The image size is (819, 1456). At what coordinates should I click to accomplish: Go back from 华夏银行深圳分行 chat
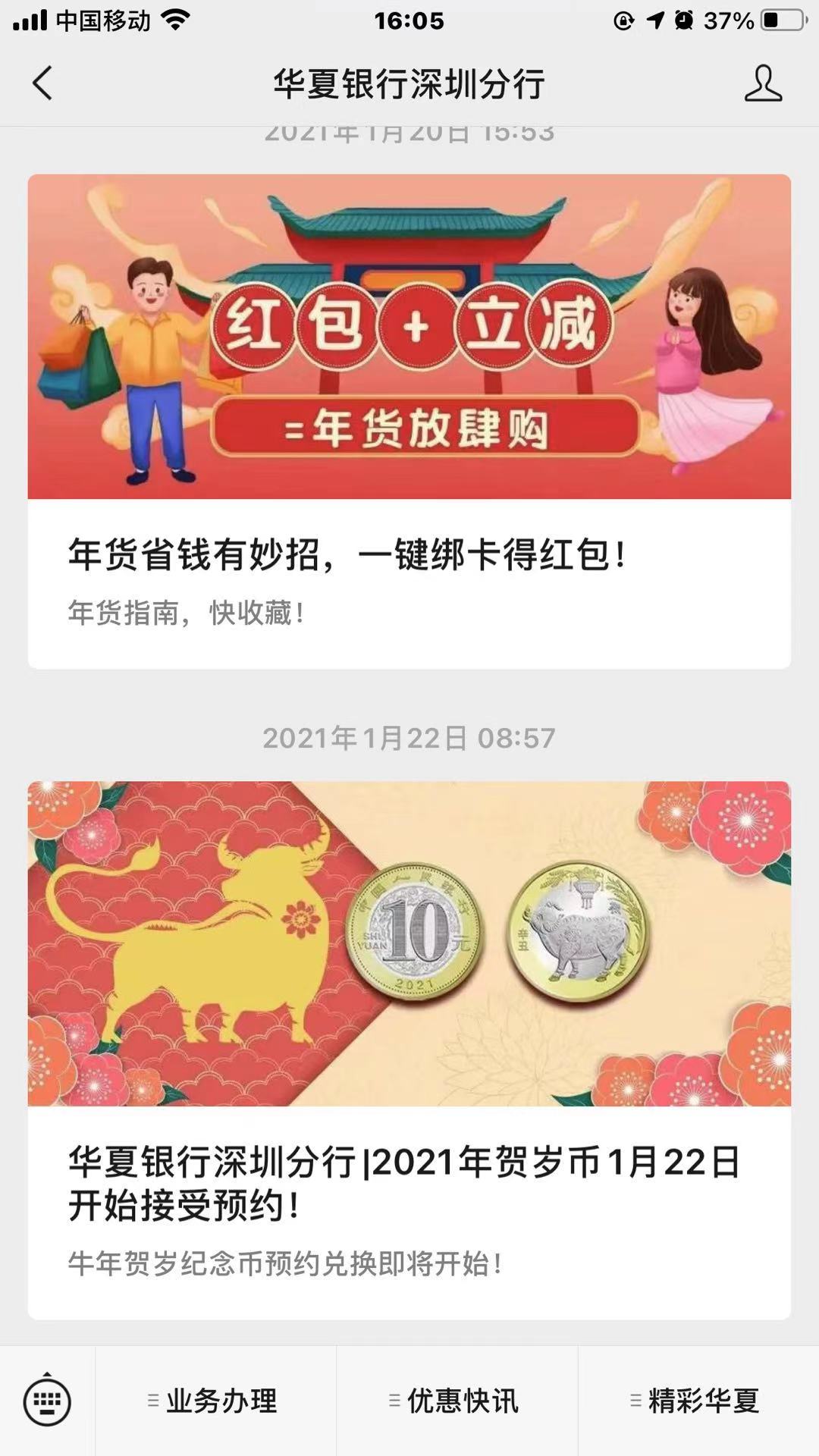coord(42,83)
